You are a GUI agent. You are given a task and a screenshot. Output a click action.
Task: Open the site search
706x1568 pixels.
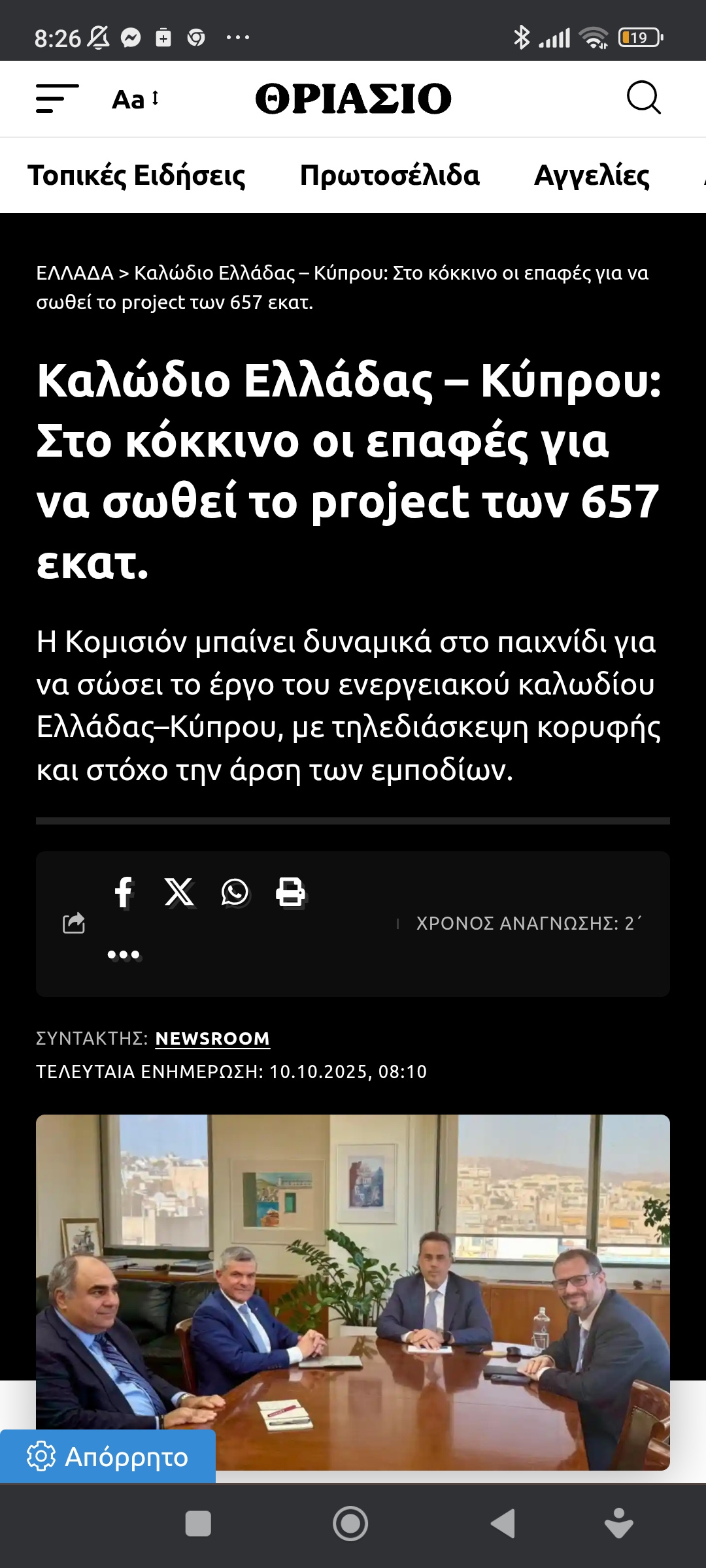coord(643,98)
